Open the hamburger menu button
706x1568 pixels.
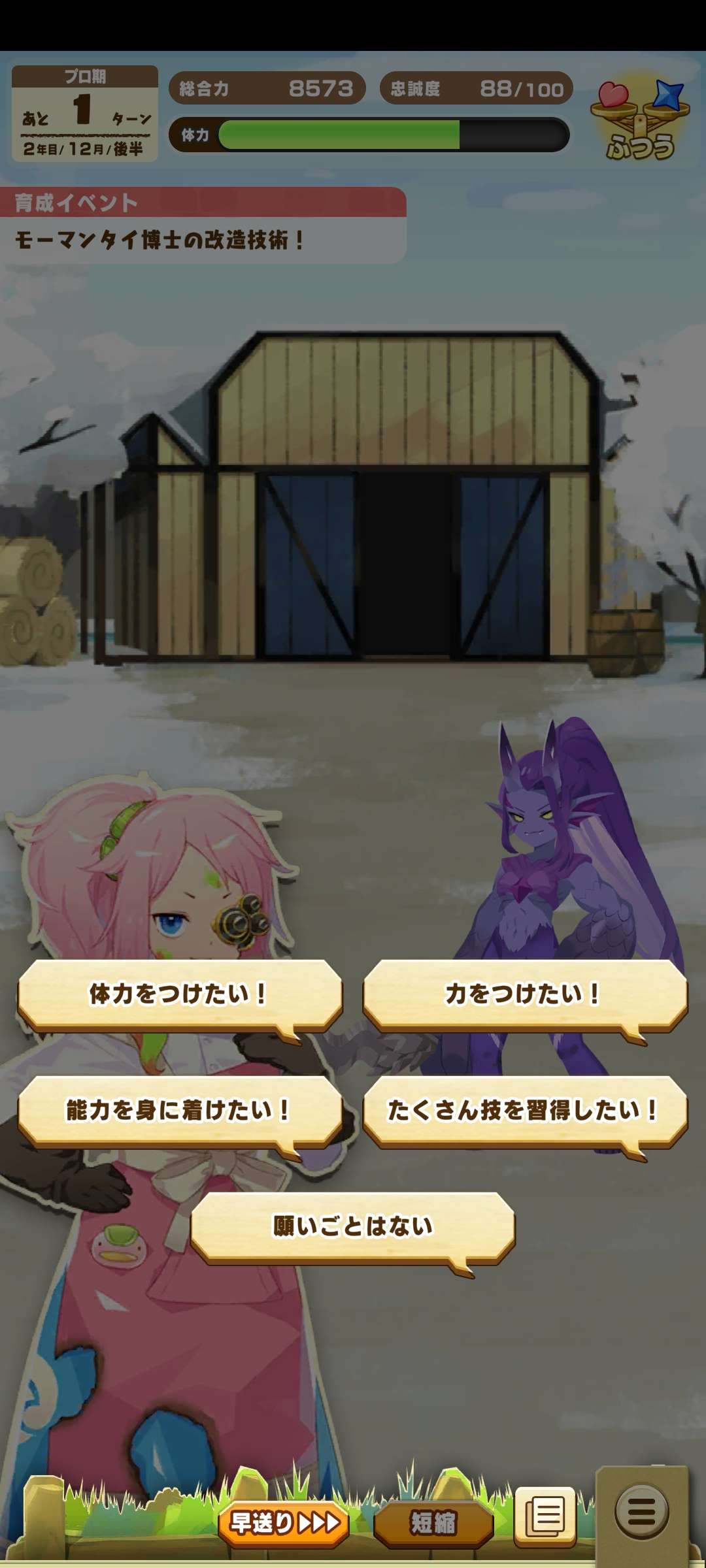641,1512
